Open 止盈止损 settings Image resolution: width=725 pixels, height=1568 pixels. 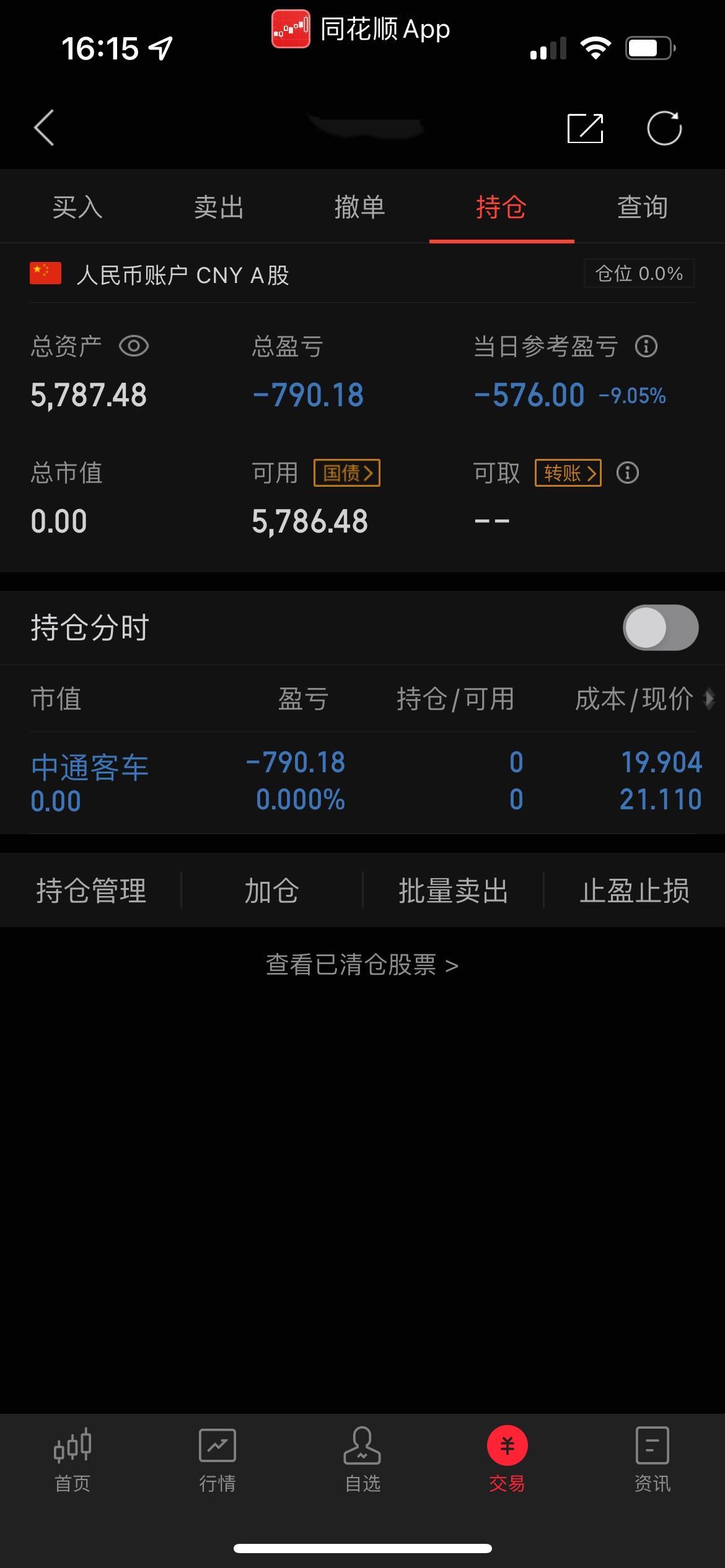pyautogui.click(x=635, y=891)
